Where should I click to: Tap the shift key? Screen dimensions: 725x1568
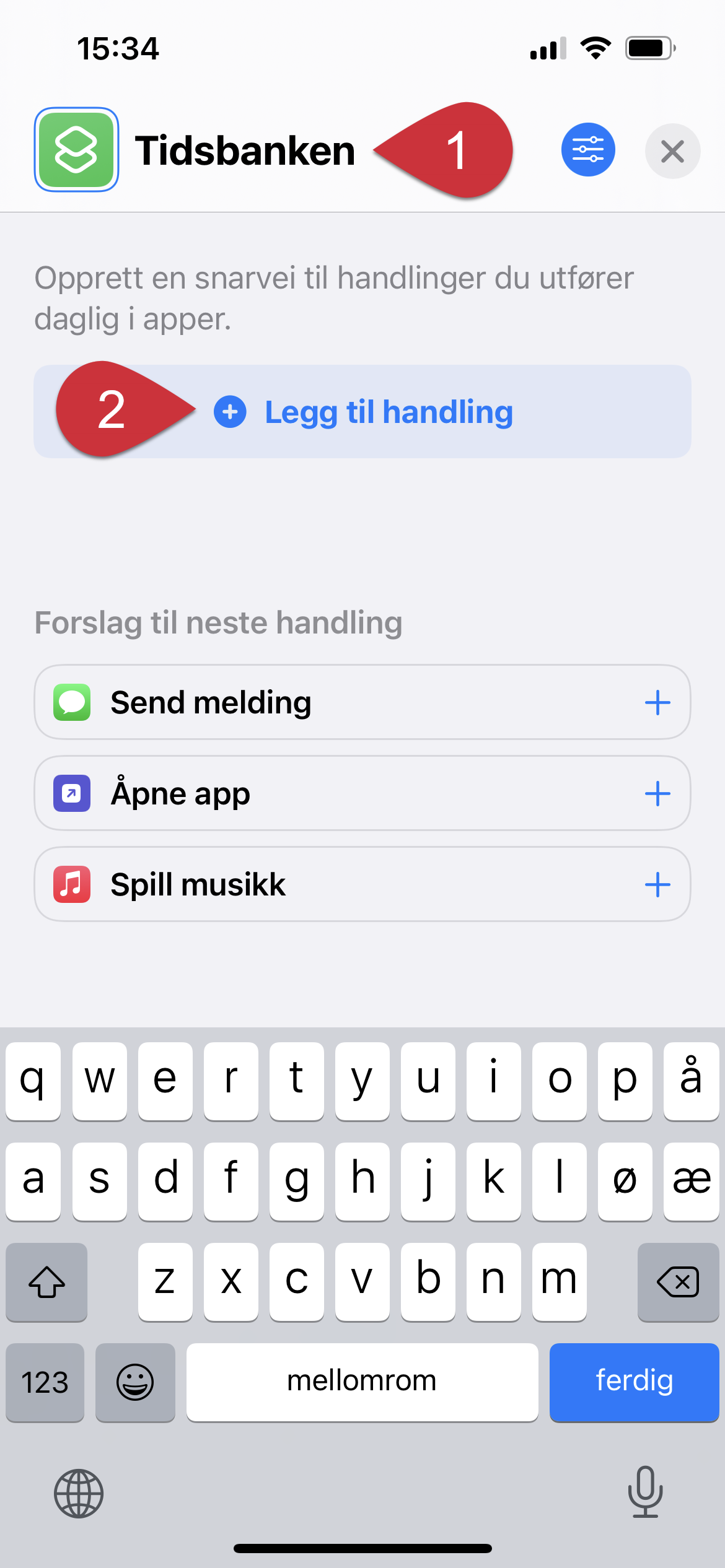[x=46, y=1281]
